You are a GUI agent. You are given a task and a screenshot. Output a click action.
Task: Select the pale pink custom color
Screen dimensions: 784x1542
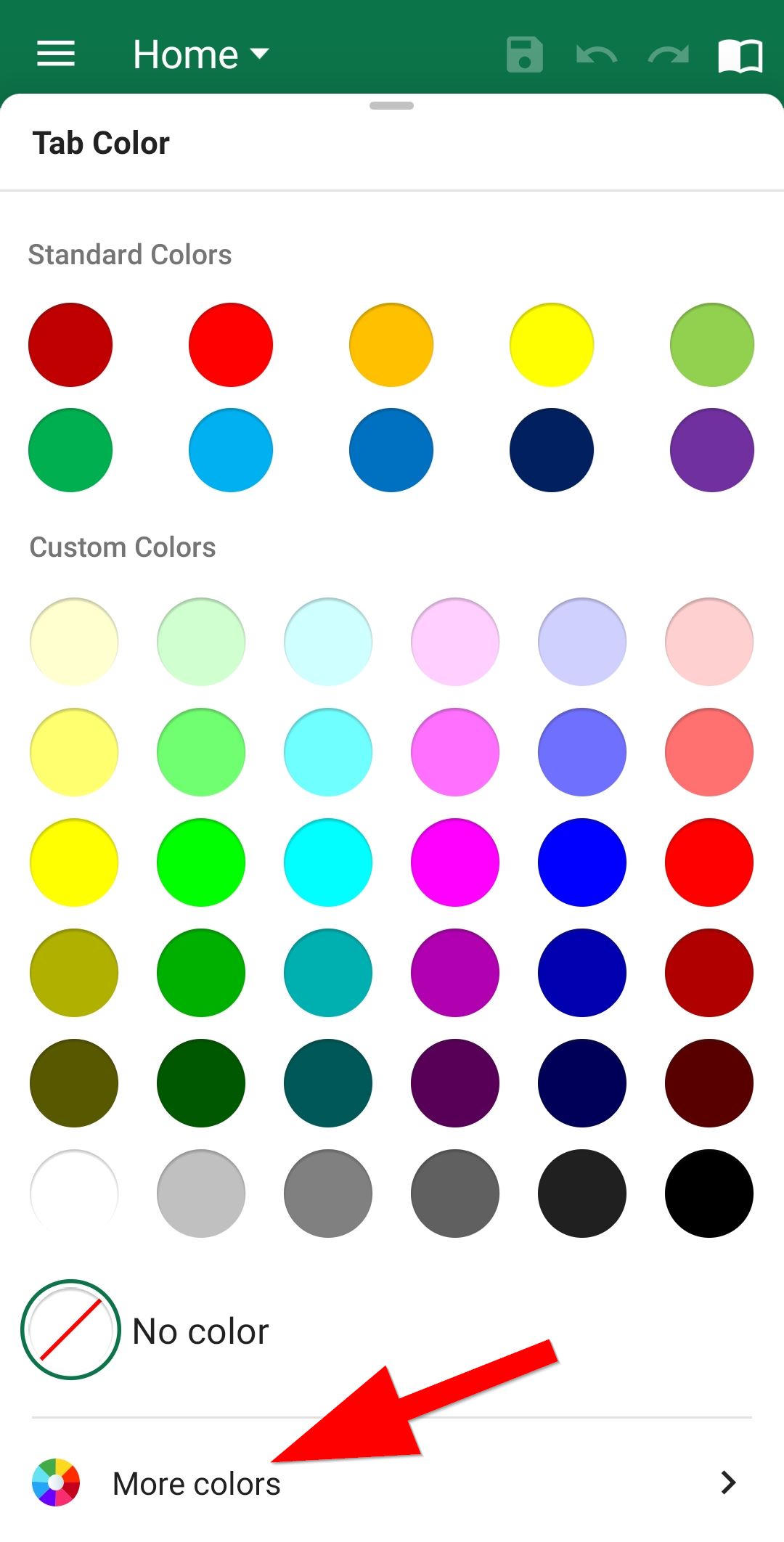(x=709, y=642)
